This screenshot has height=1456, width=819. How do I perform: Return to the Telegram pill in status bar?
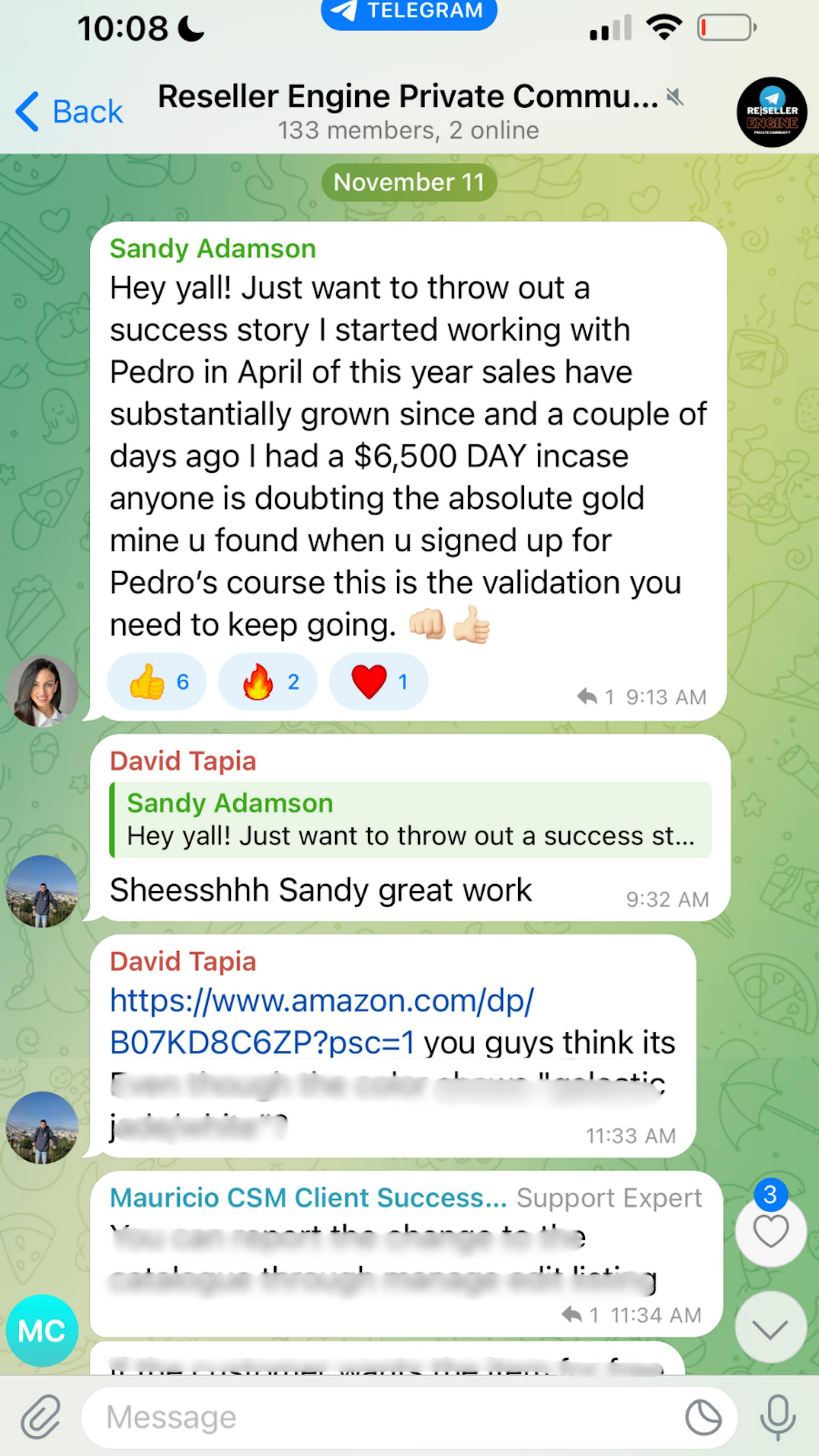point(409,11)
